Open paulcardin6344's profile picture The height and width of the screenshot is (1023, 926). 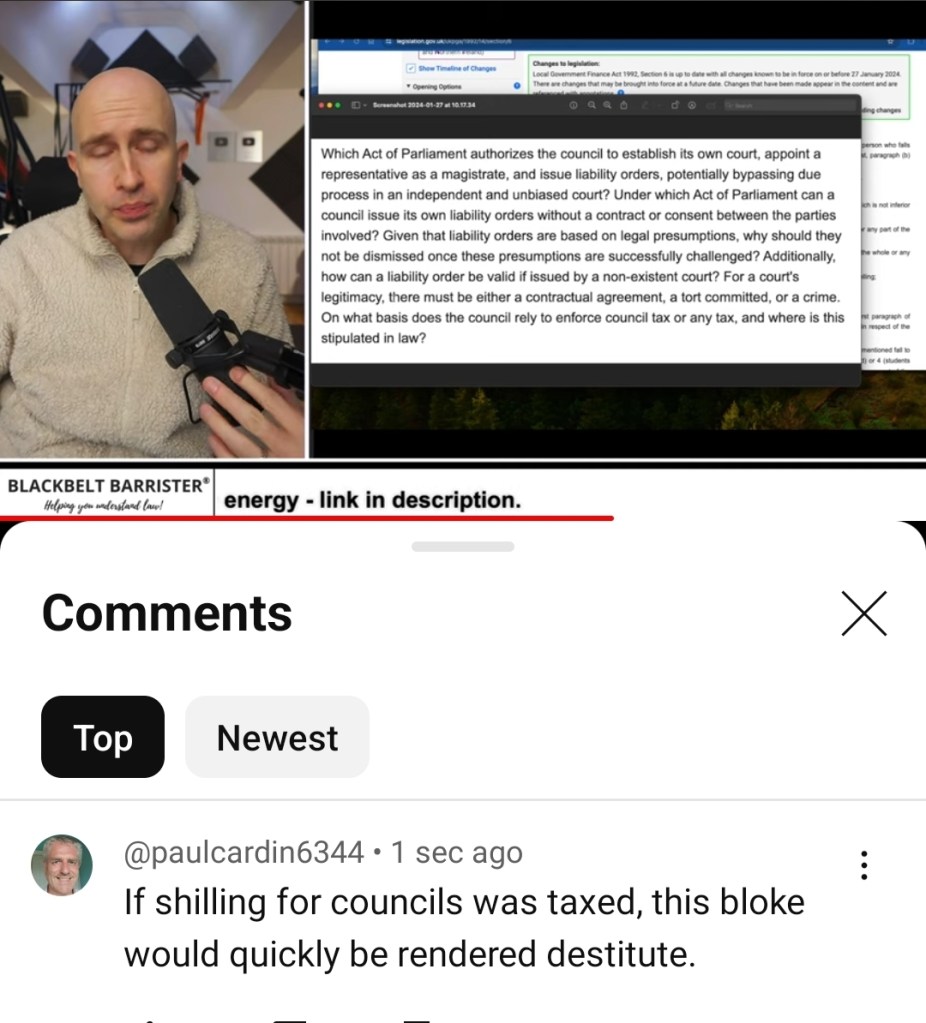(62, 865)
